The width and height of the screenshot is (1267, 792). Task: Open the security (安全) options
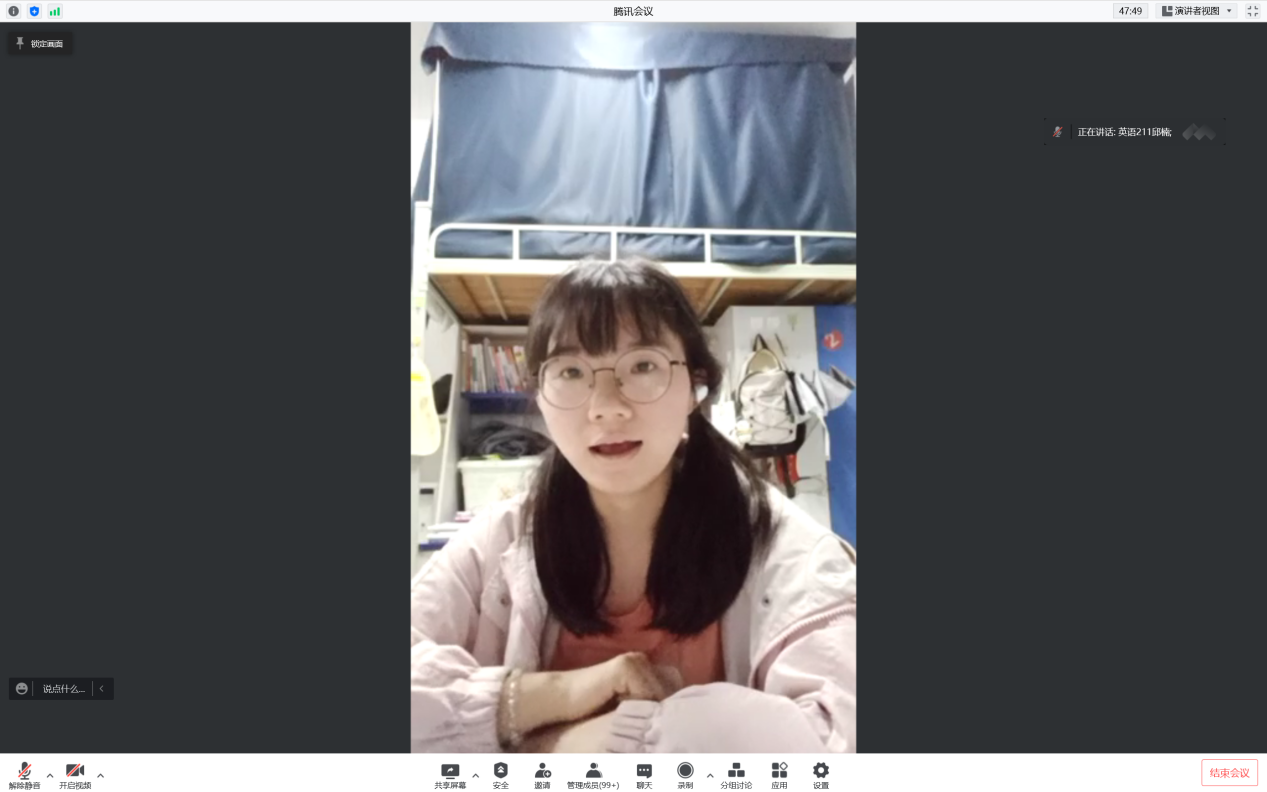501,775
